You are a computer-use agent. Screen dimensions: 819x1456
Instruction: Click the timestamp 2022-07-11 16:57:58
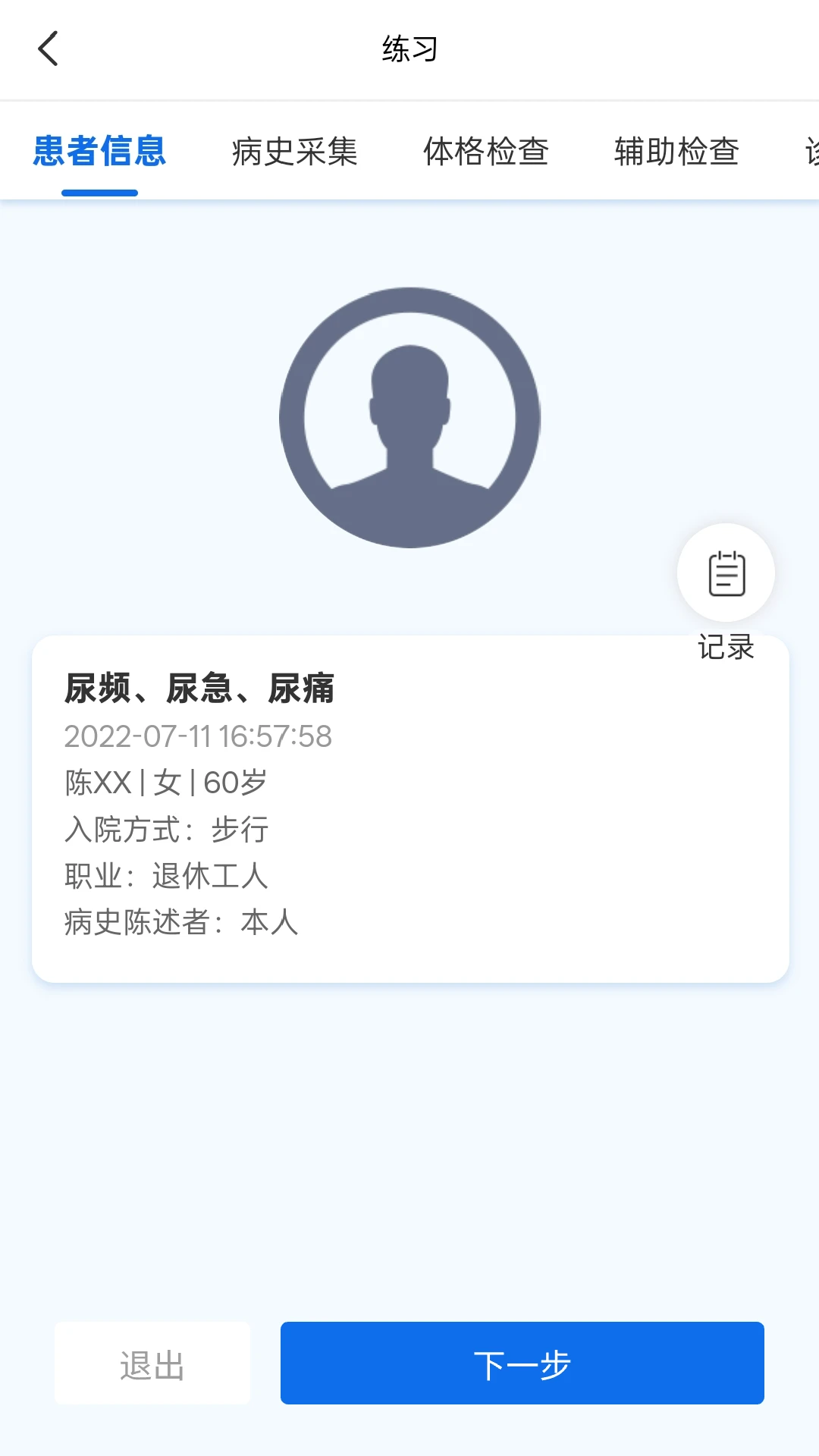tap(199, 736)
